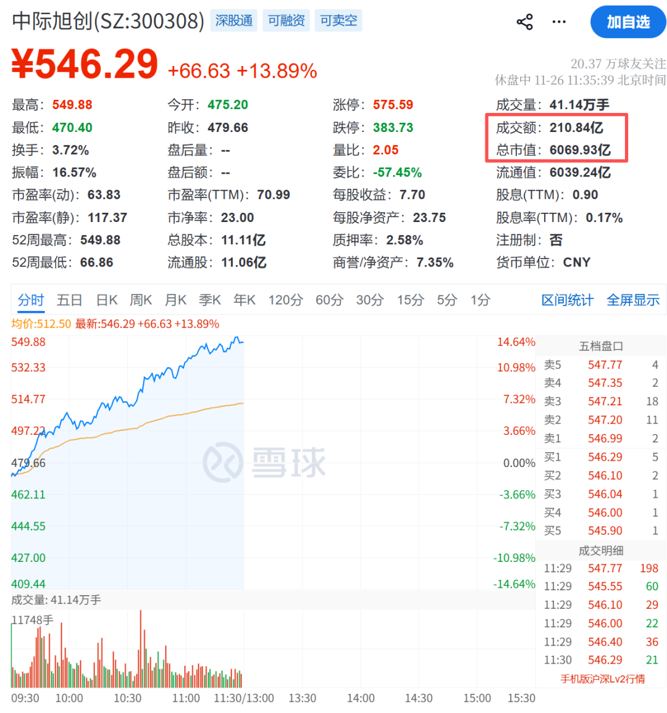Tap the 可融资 tag
This screenshot has width=667, height=713.
[x=286, y=21]
